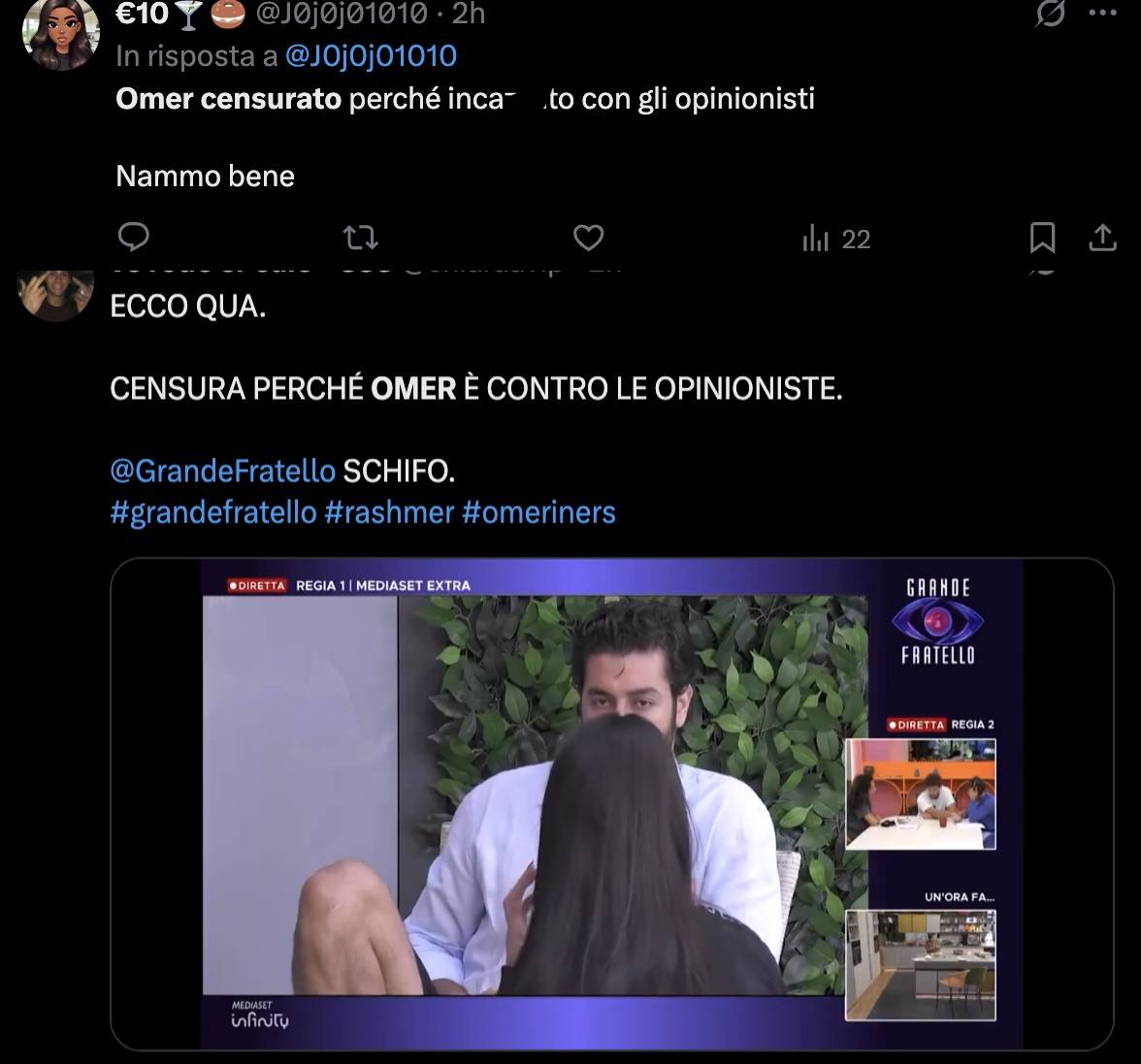Screen dimensions: 1141x1064
Task: Open the Grok icon on the top tweet
Action: coord(1050,14)
